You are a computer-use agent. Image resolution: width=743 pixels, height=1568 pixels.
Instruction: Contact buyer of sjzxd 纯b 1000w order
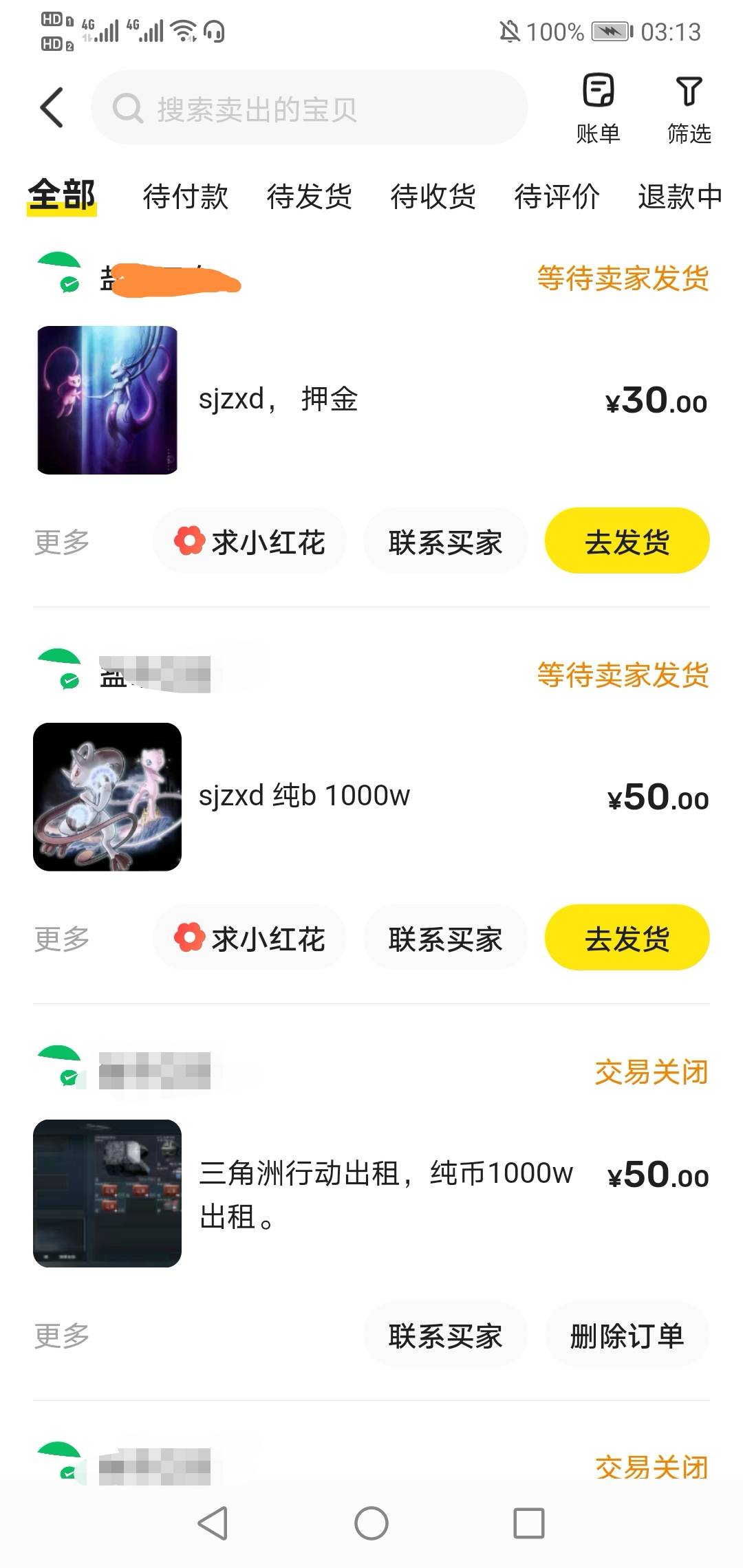[x=445, y=937]
